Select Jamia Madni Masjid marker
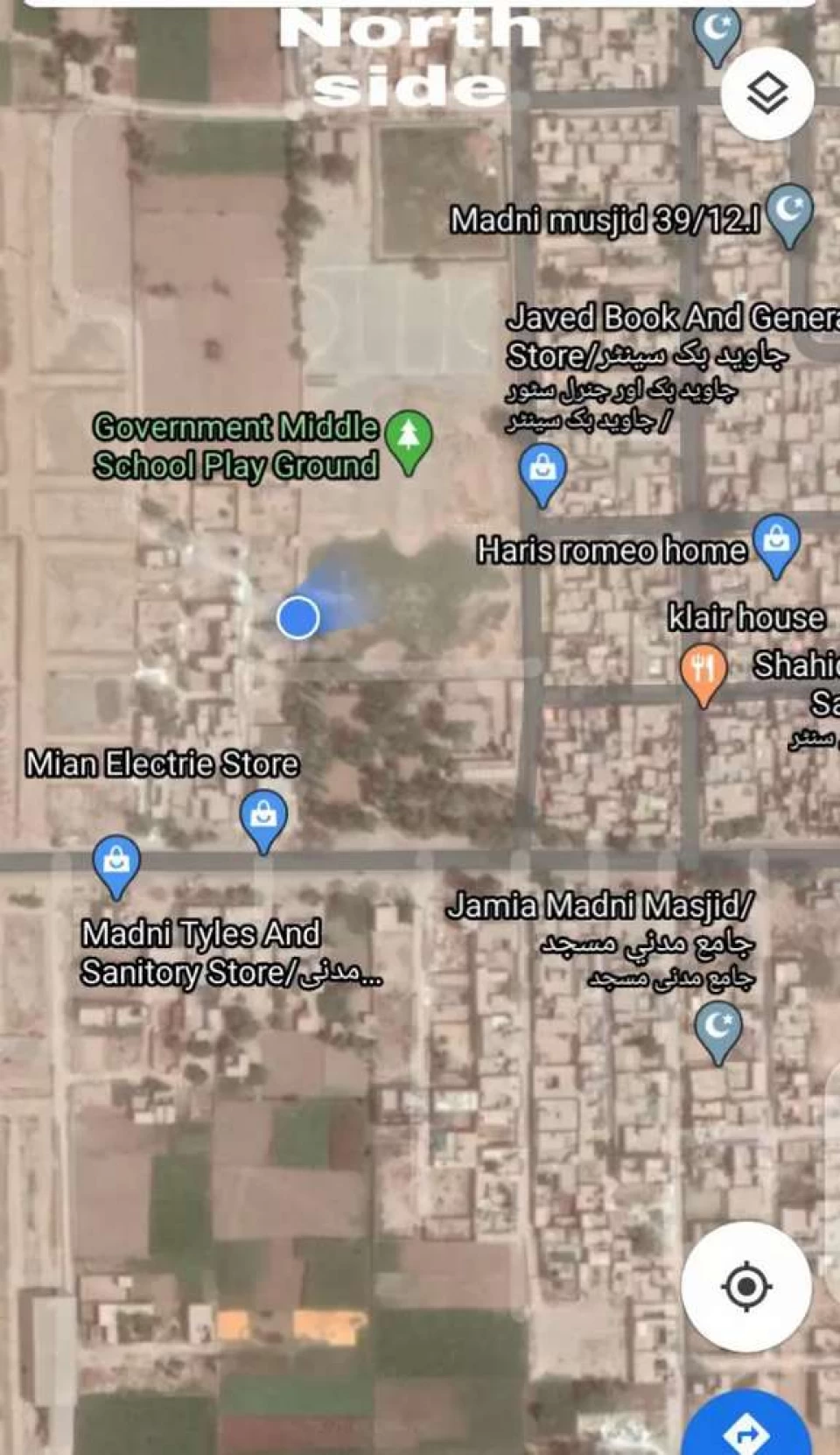Image resolution: width=840 pixels, height=1455 pixels. [718, 1033]
